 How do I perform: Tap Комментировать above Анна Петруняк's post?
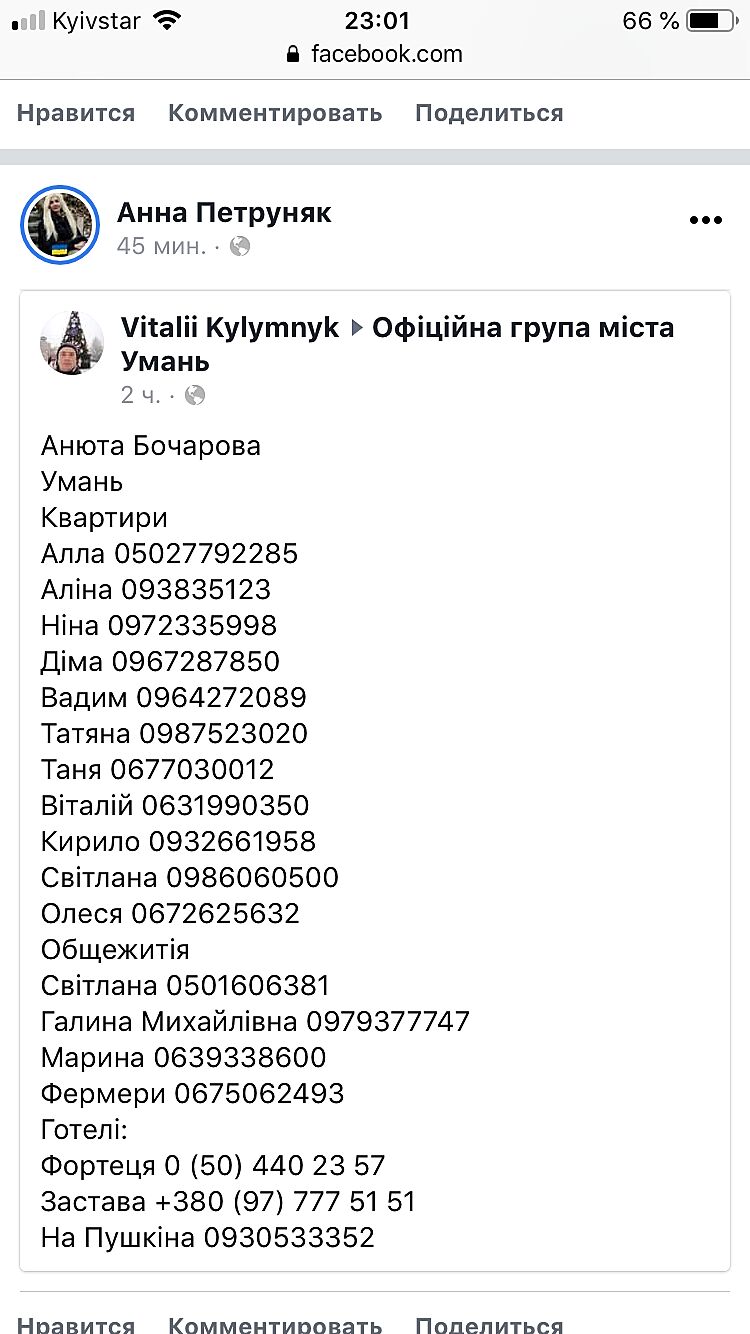click(275, 113)
